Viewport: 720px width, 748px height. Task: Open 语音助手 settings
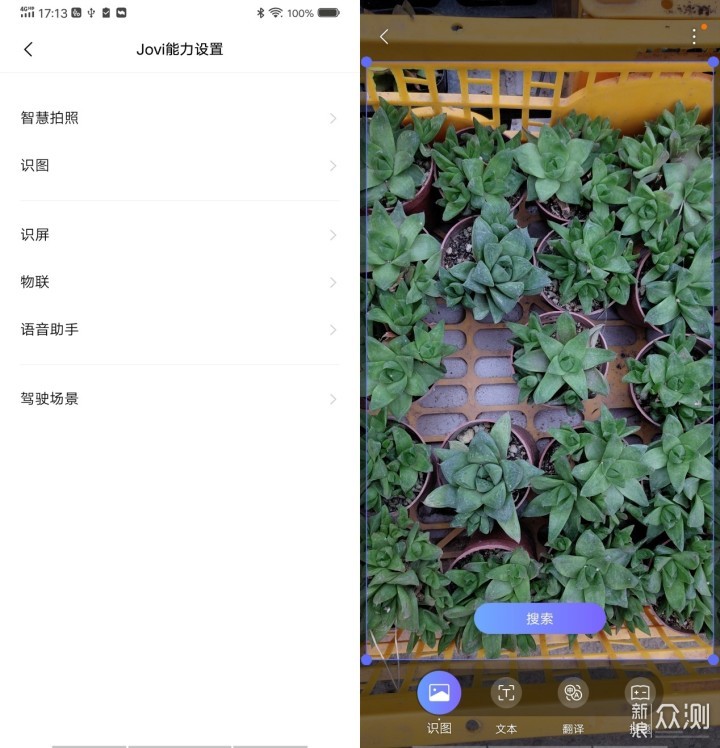pos(179,329)
